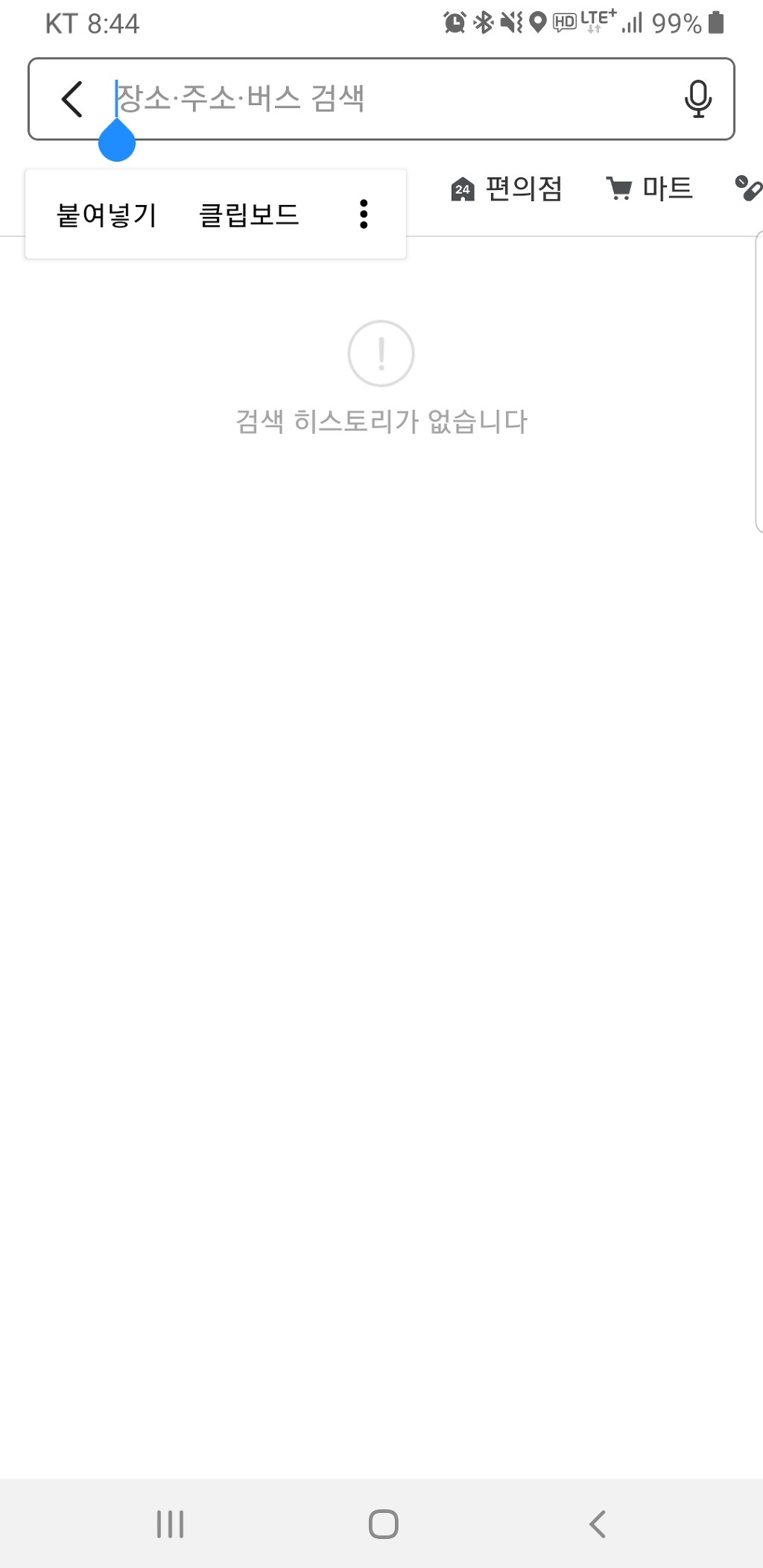
Task: Select 붙여넣기 to paste text
Action: (107, 215)
